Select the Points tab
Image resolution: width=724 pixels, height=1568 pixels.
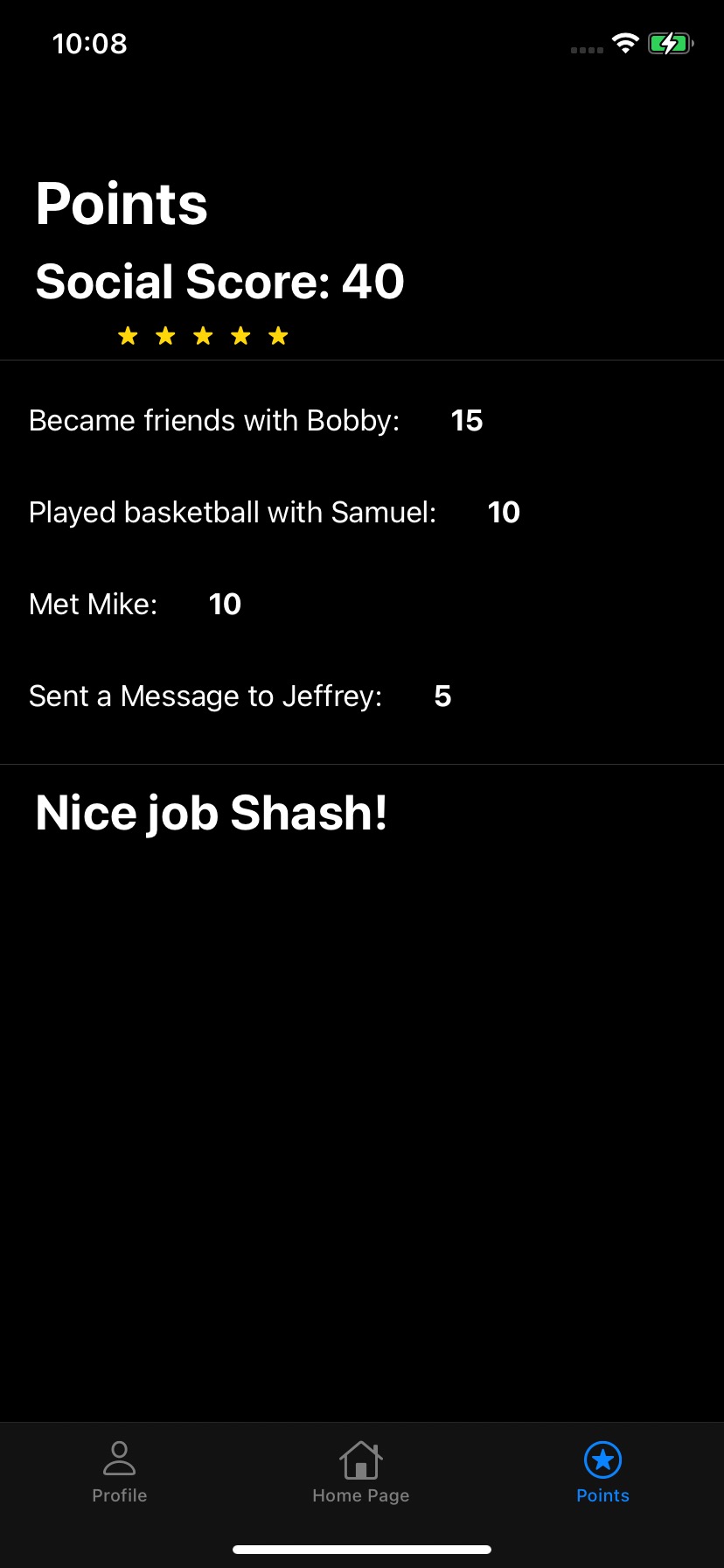tap(602, 1472)
